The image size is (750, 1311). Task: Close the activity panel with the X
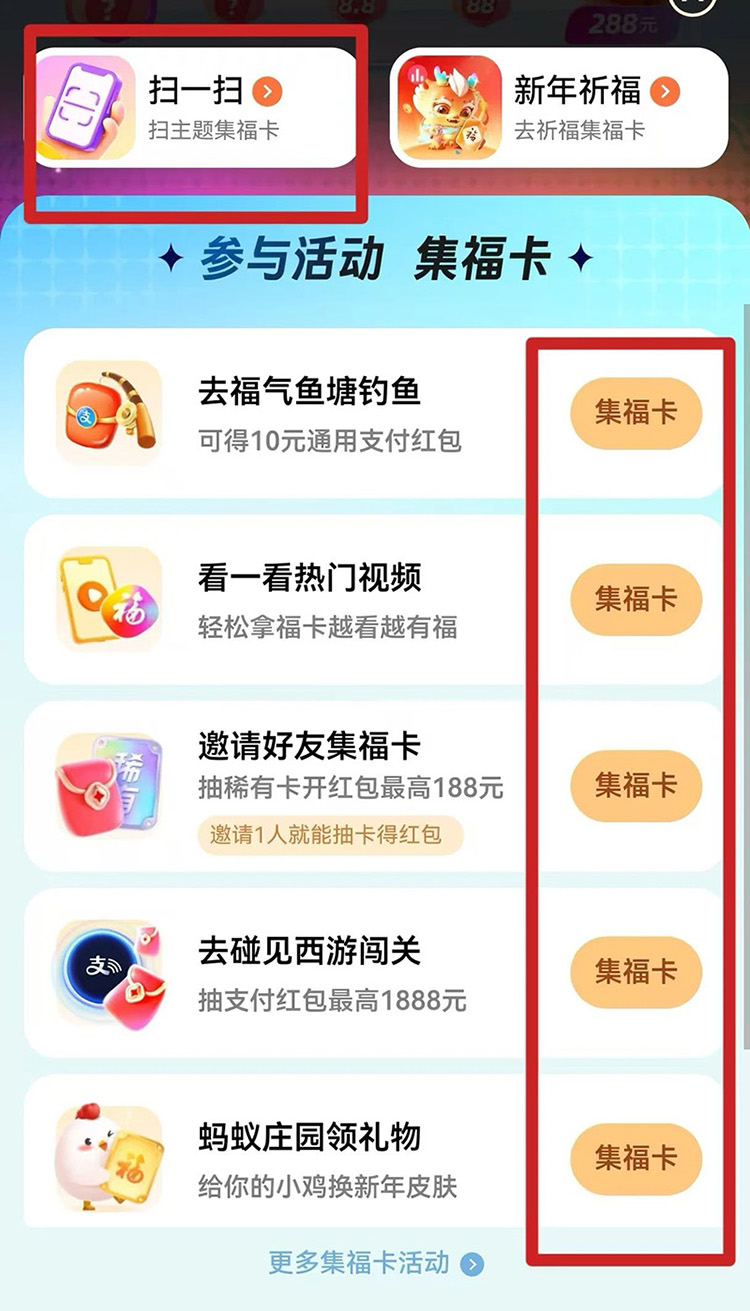[x=688, y=8]
